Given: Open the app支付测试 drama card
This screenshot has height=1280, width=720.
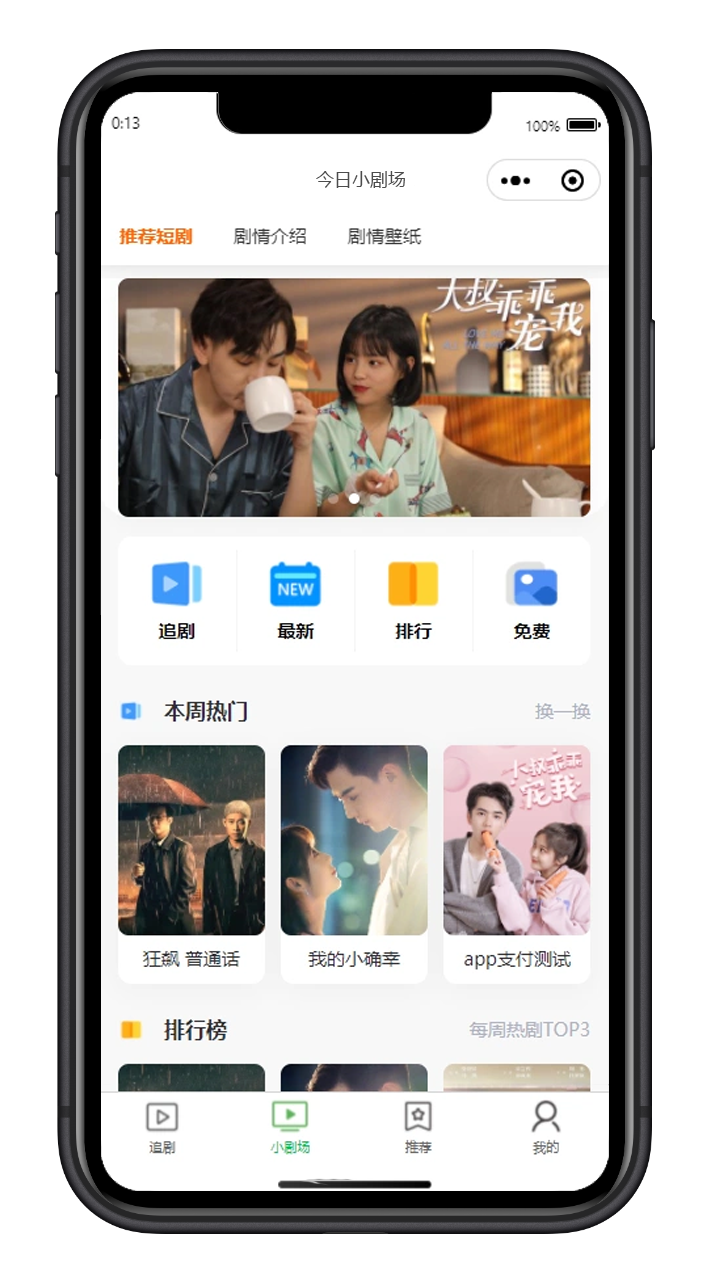Looking at the screenshot, I should pos(516,862).
